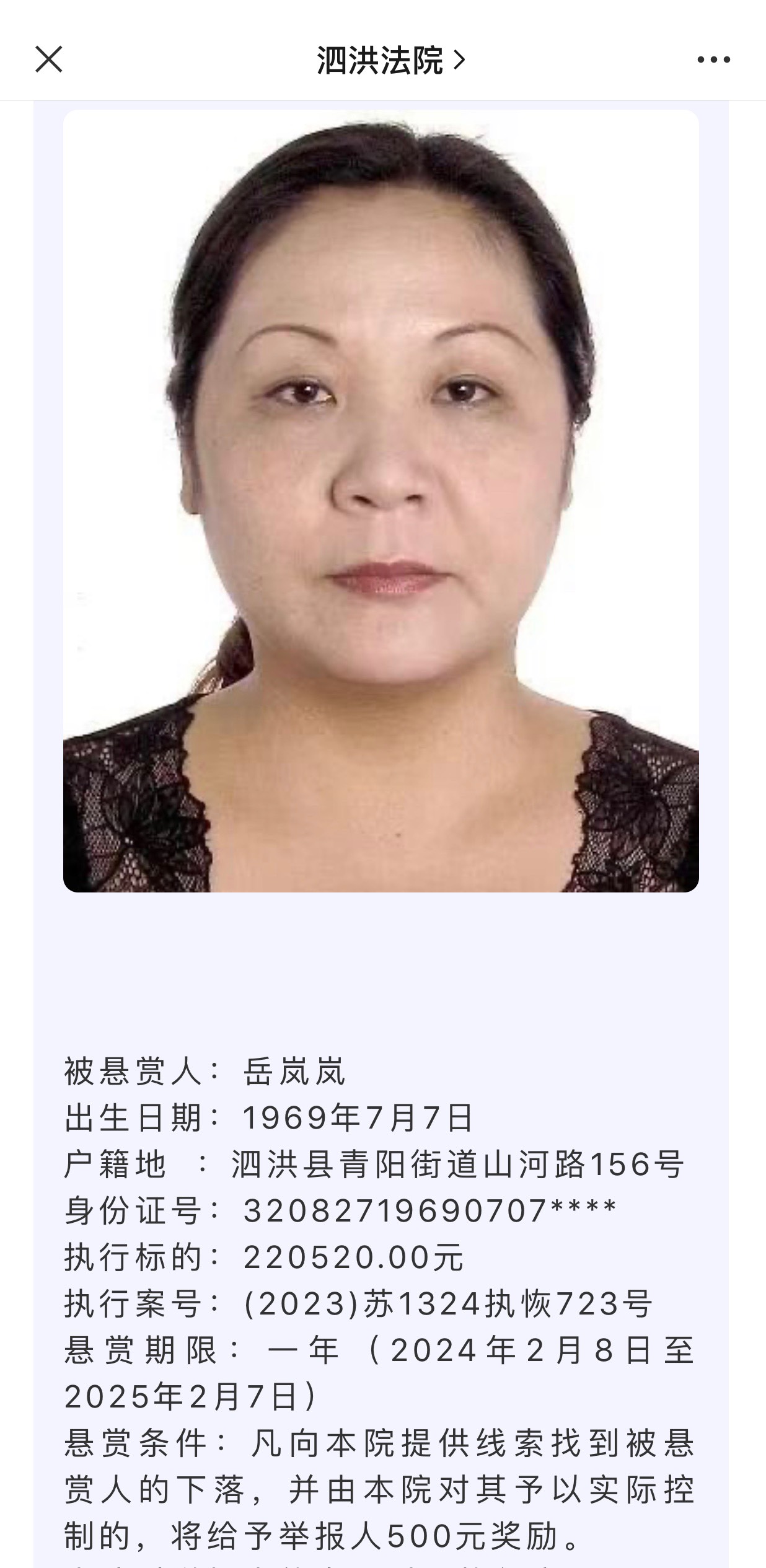Image resolution: width=766 pixels, height=1568 pixels.
Task: View the article photo full screen
Action: pyautogui.click(x=381, y=501)
